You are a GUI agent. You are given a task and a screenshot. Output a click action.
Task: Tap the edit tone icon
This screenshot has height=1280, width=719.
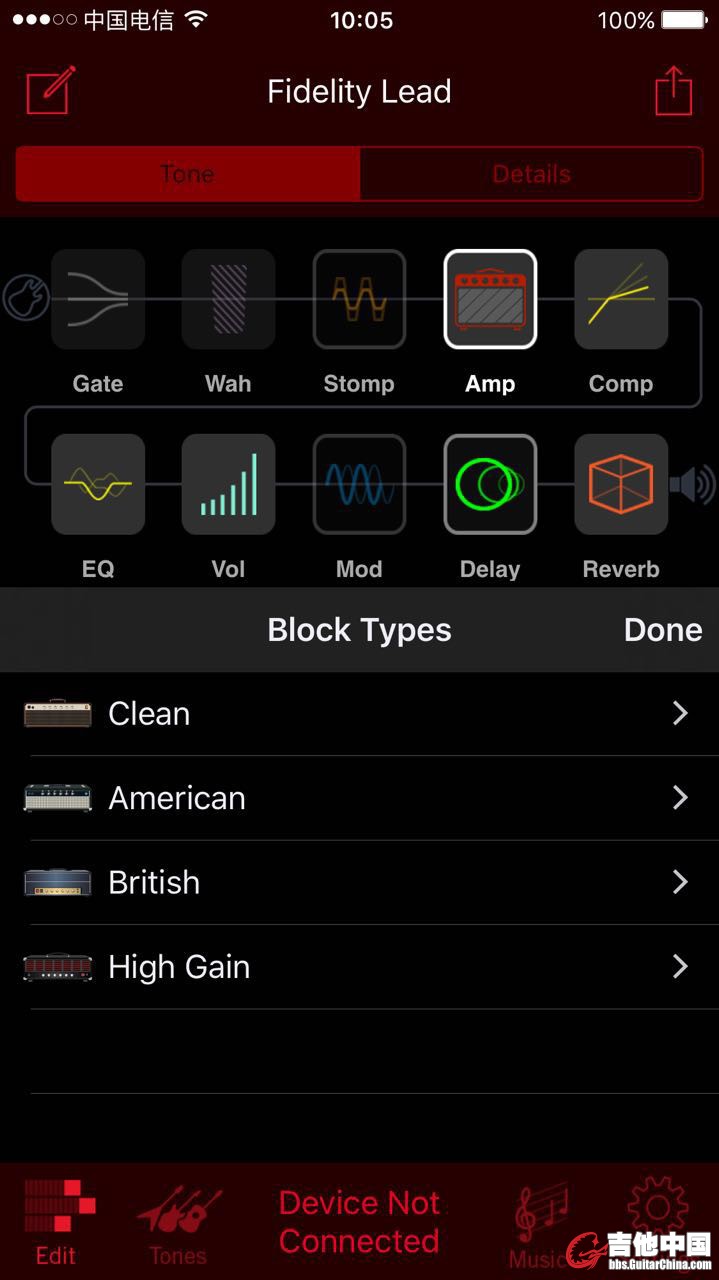pyautogui.click(x=50, y=91)
